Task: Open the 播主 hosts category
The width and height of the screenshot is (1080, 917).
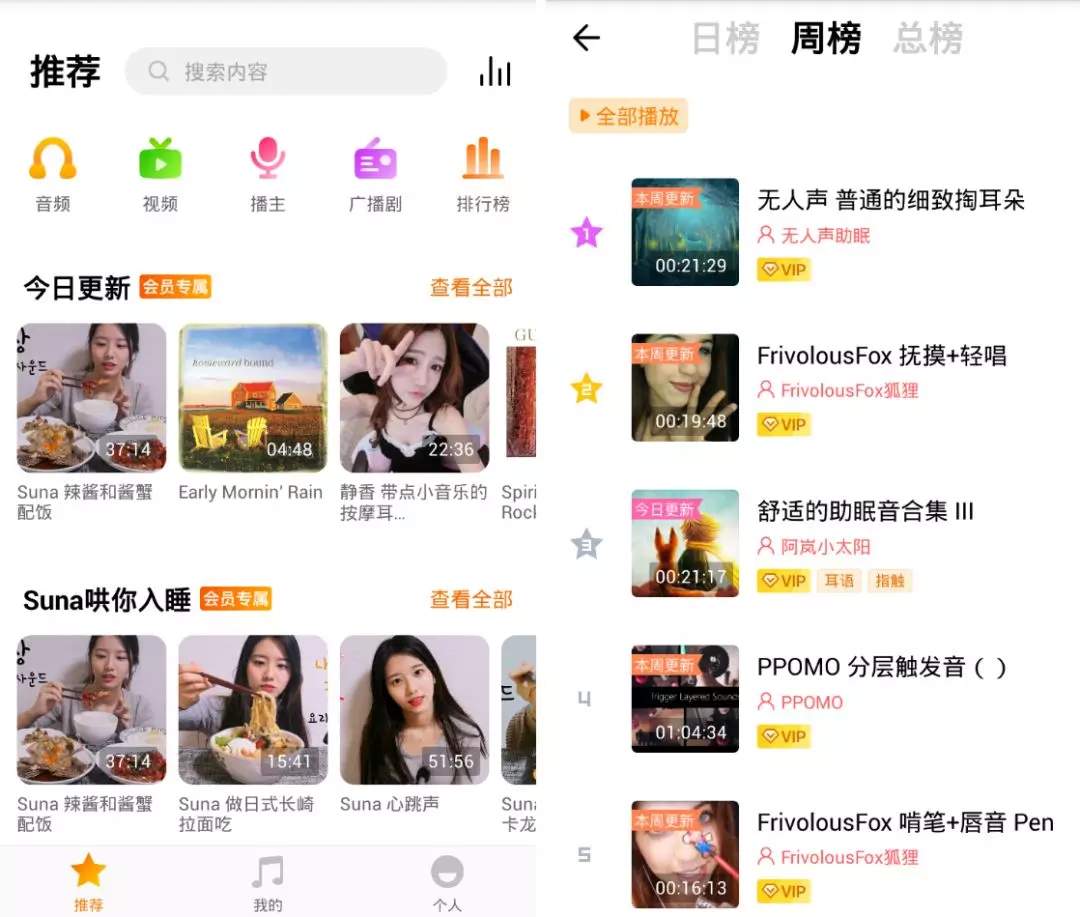Action: (x=267, y=175)
